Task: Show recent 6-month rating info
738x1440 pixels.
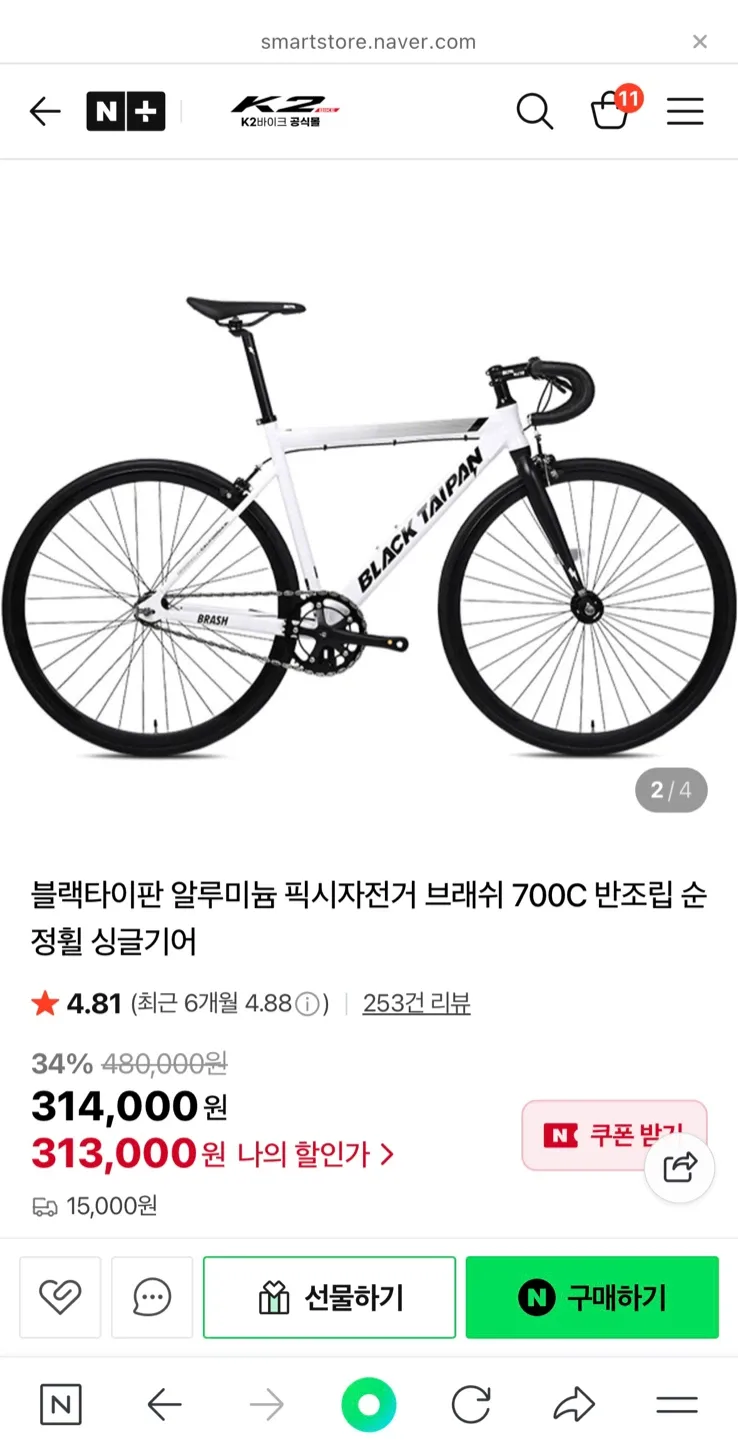Action: tap(309, 1004)
